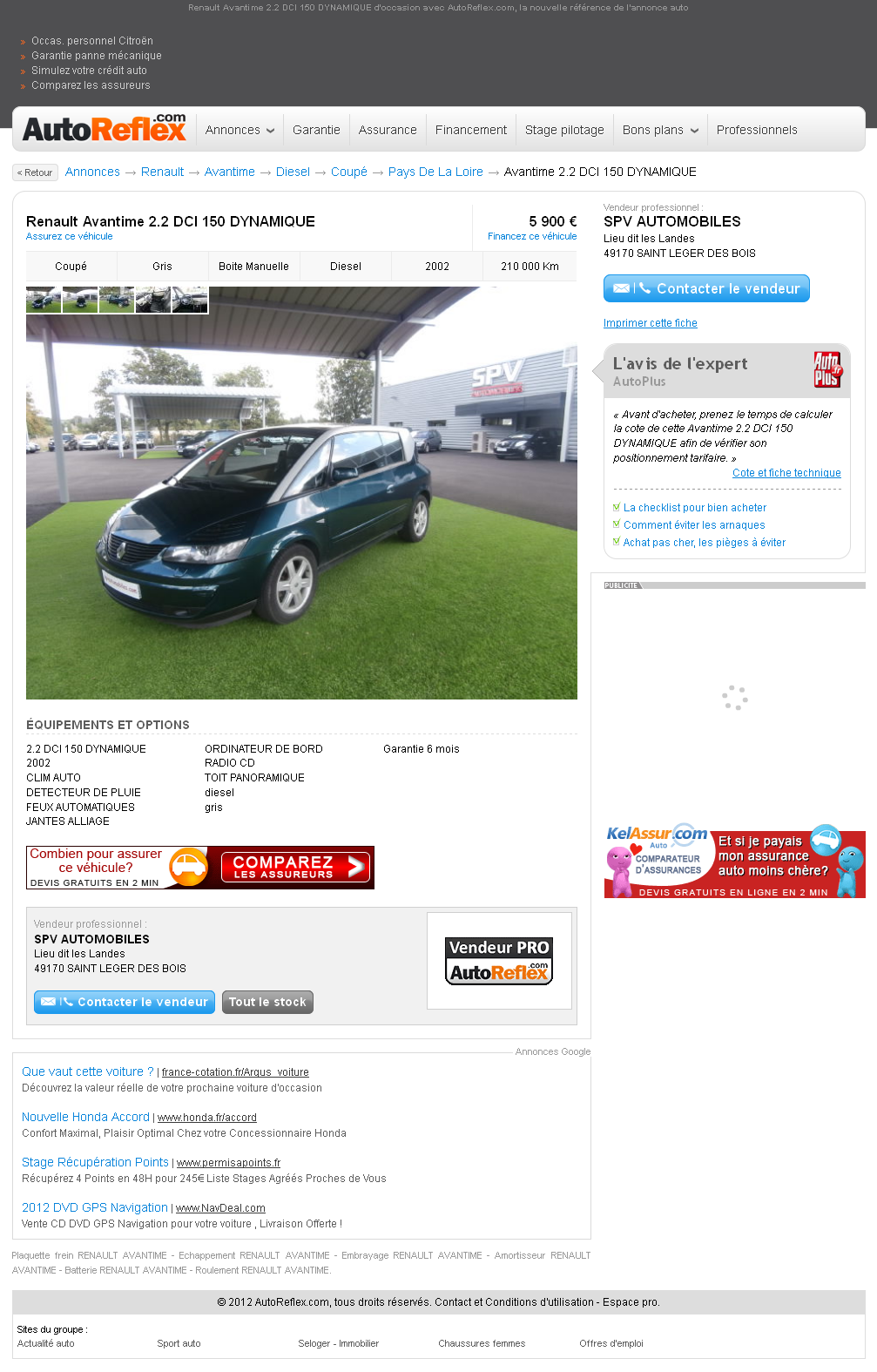The image size is (877, 1372).
Task: Tap Imprimer cette fiche
Action: click(650, 323)
